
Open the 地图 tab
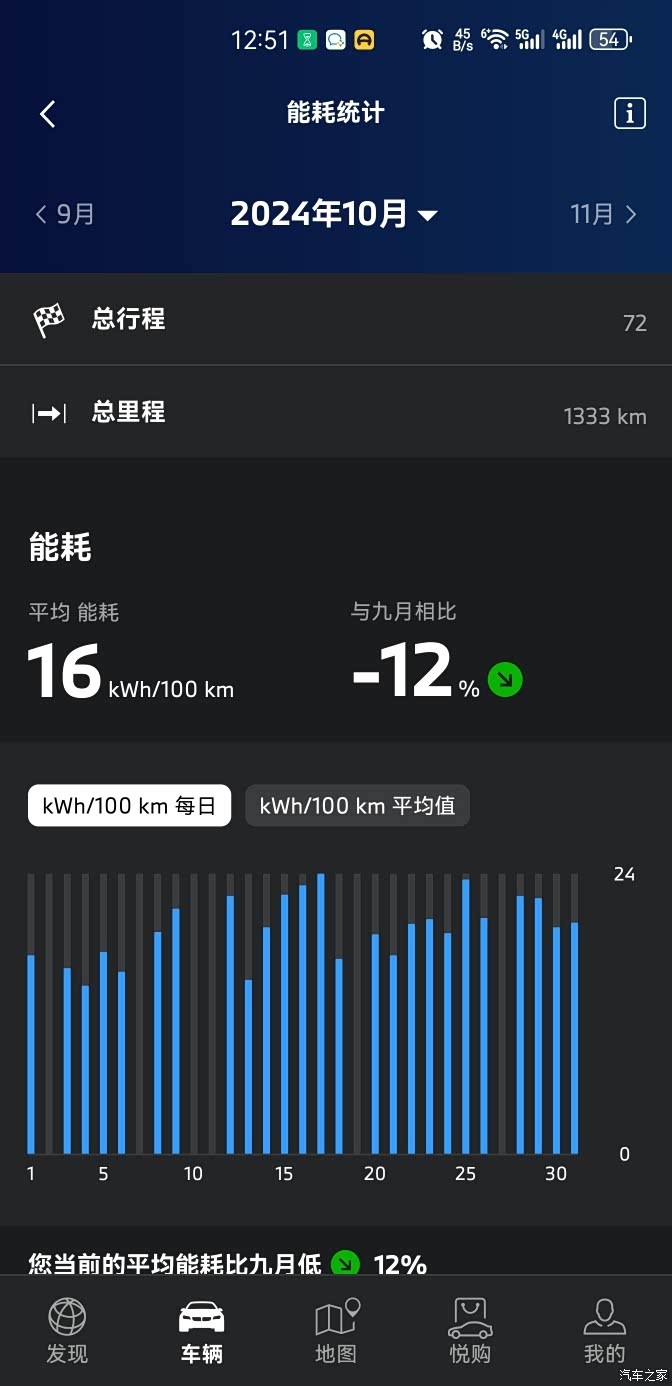[336, 1332]
